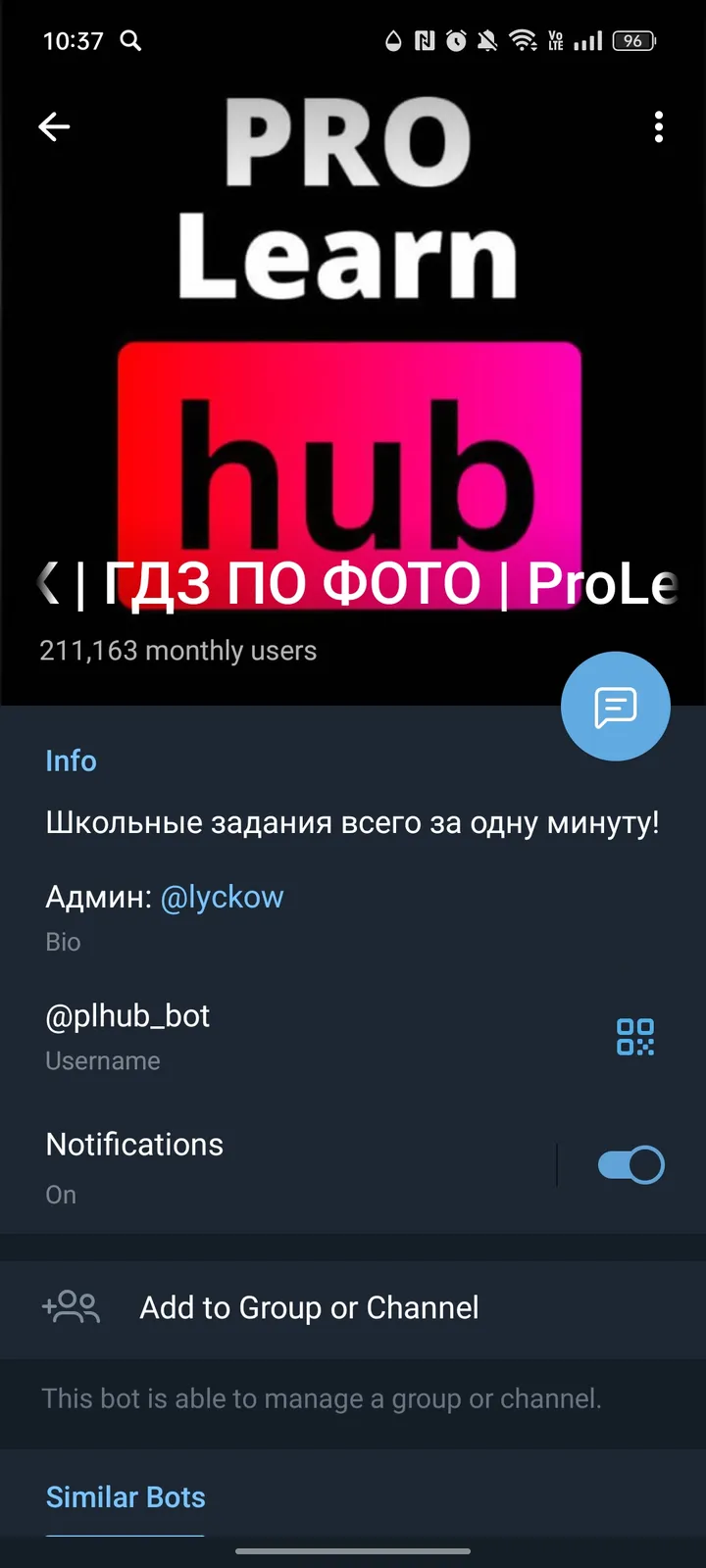Start a chat via the message bubble icon

coord(615,706)
